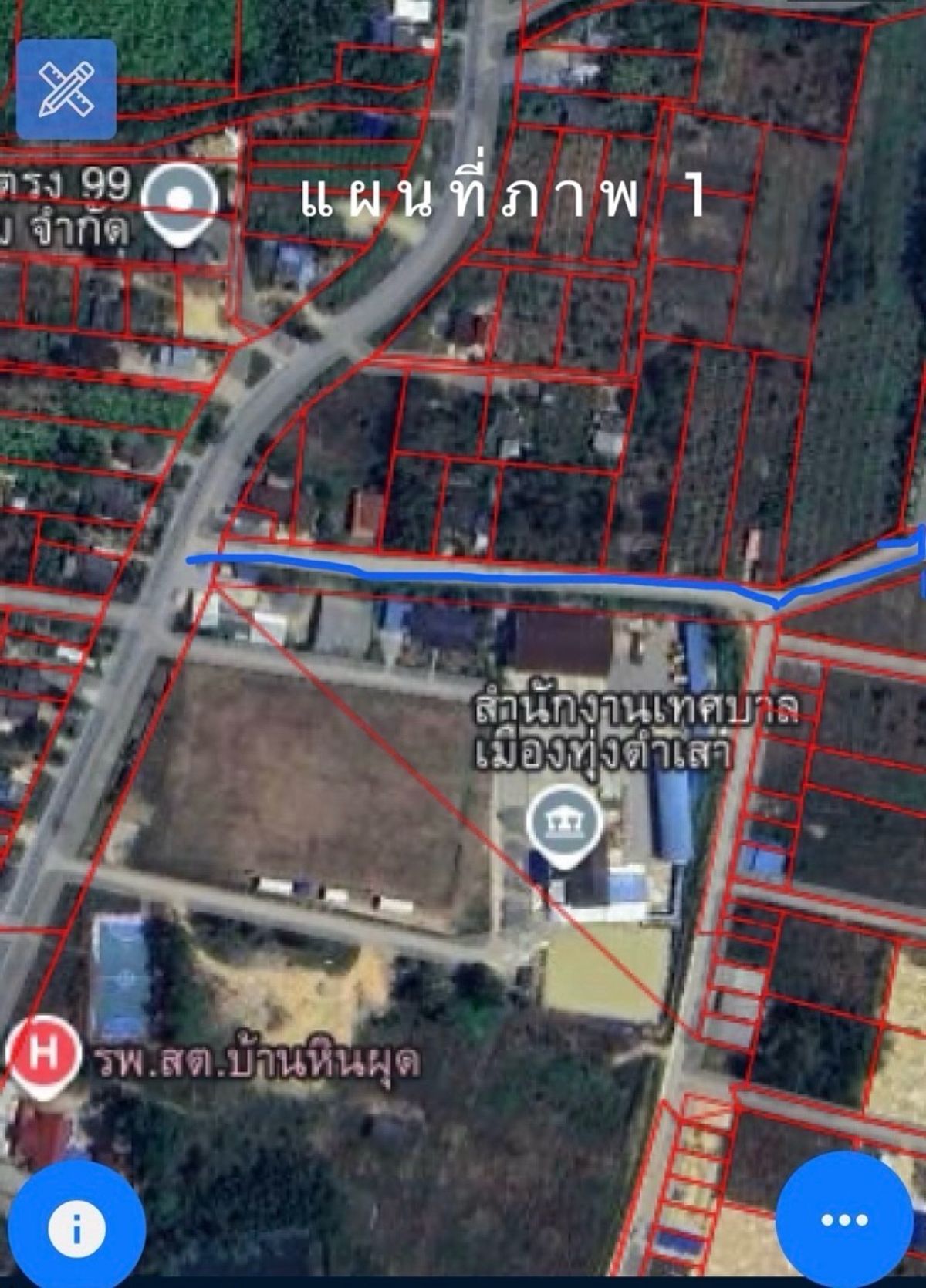Tap the info button
This screenshot has width=926, height=1288.
(x=76, y=1227)
